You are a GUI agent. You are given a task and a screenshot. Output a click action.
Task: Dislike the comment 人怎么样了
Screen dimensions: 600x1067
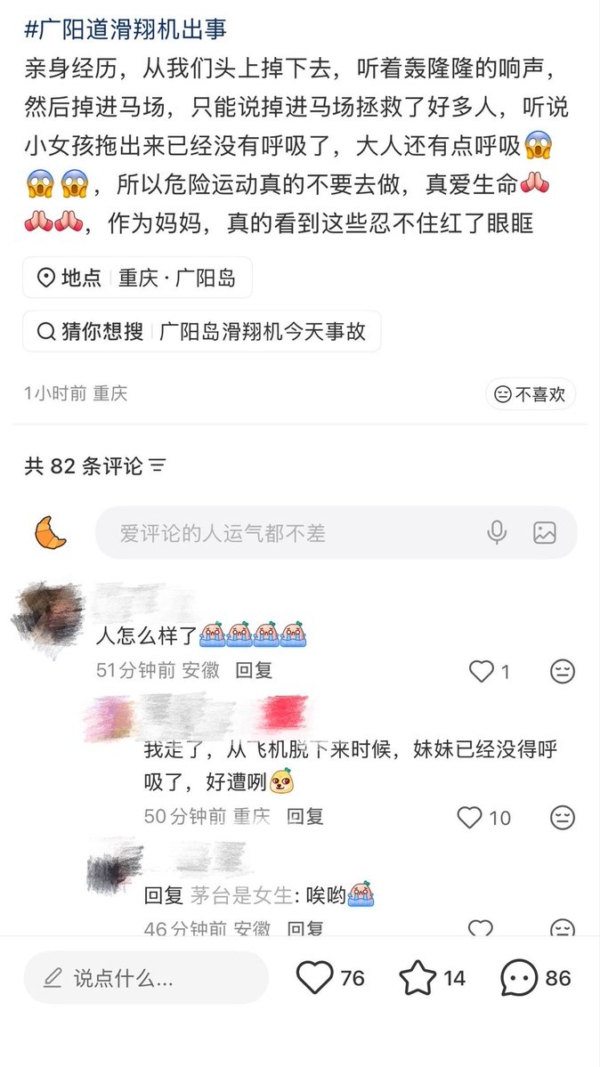tap(563, 672)
